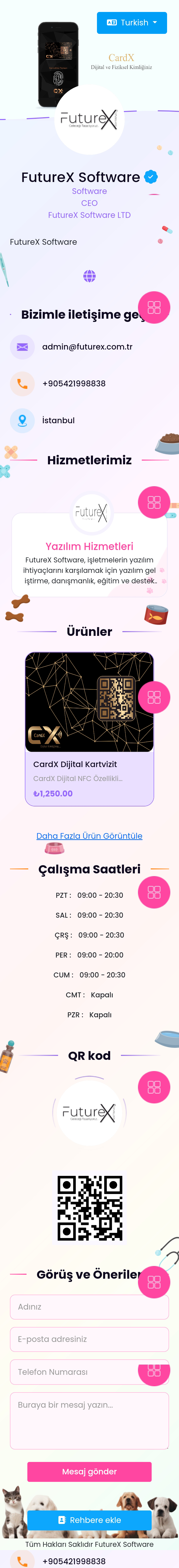The image size is (179, 1568).
Task: Focus the Adınız name field
Action: coord(79,1307)
